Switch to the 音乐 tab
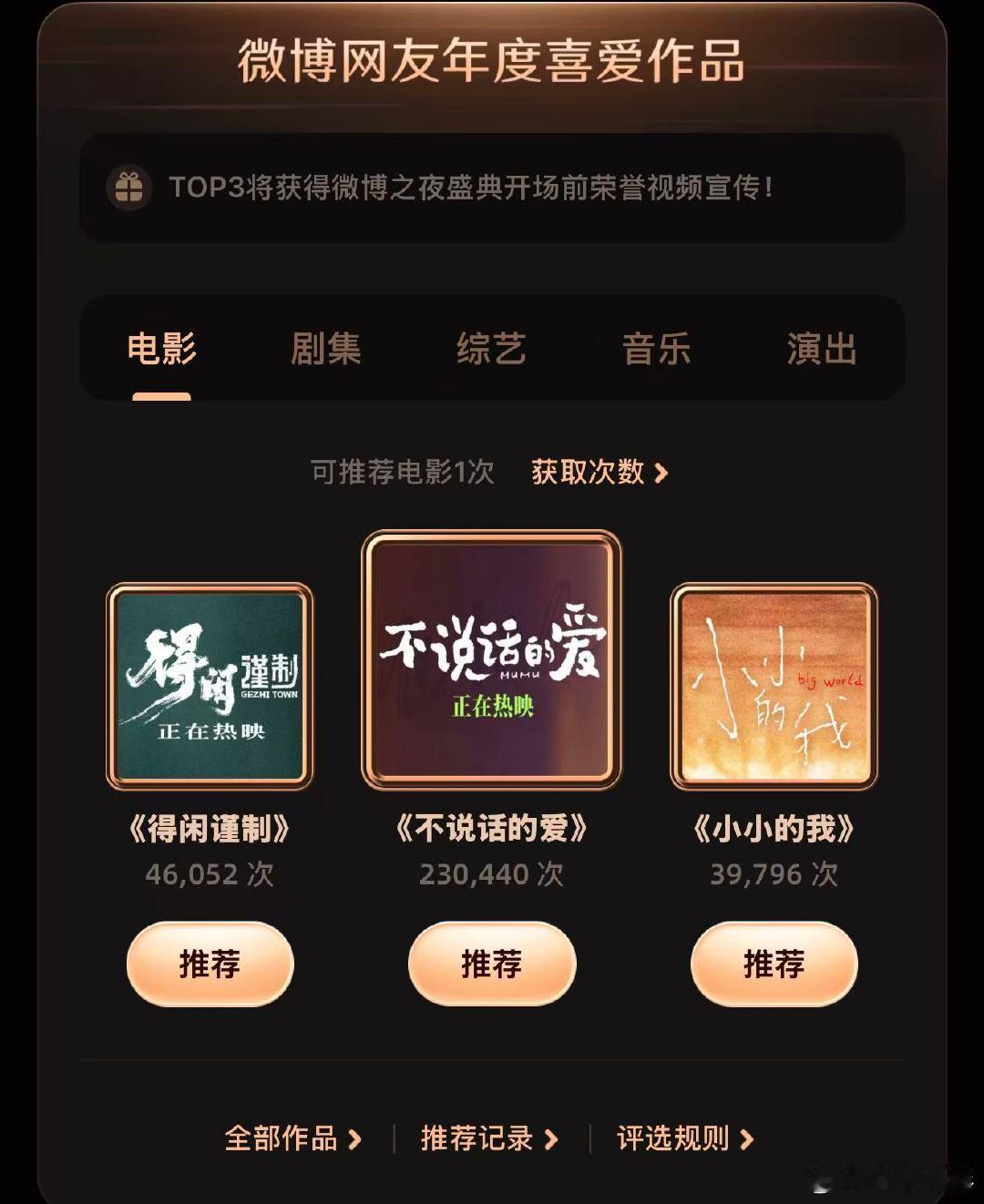This screenshot has height=1204, width=984. 658,349
